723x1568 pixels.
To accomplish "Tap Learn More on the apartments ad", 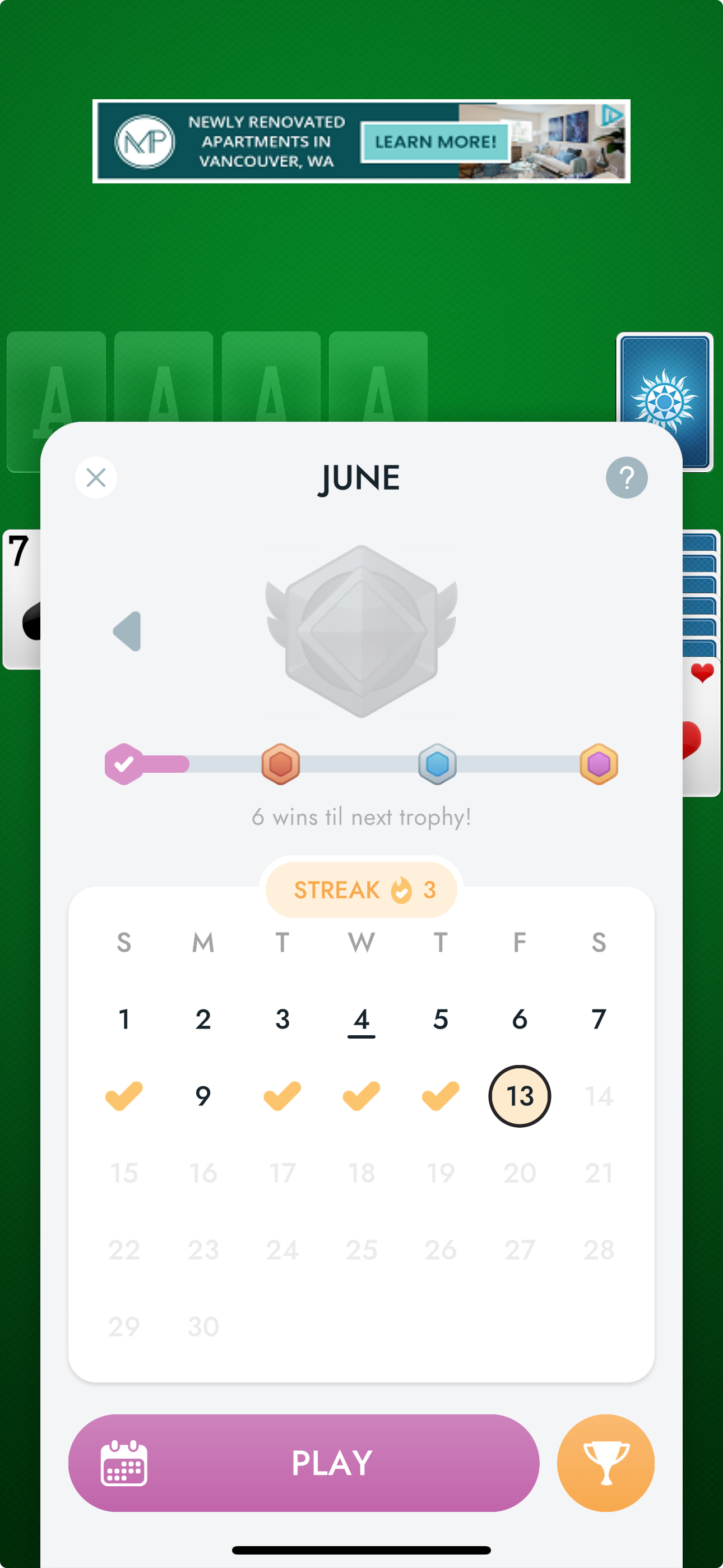I will point(435,142).
